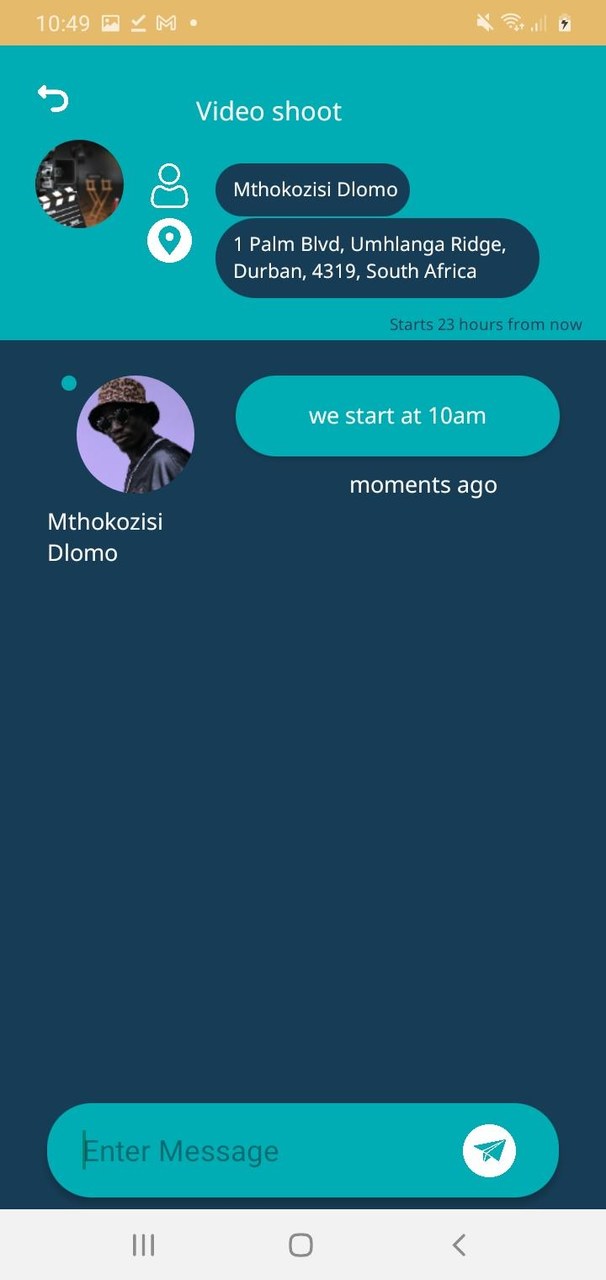
Task: Open the 1 Palm Blvd address chip
Action: pyautogui.click(x=377, y=258)
